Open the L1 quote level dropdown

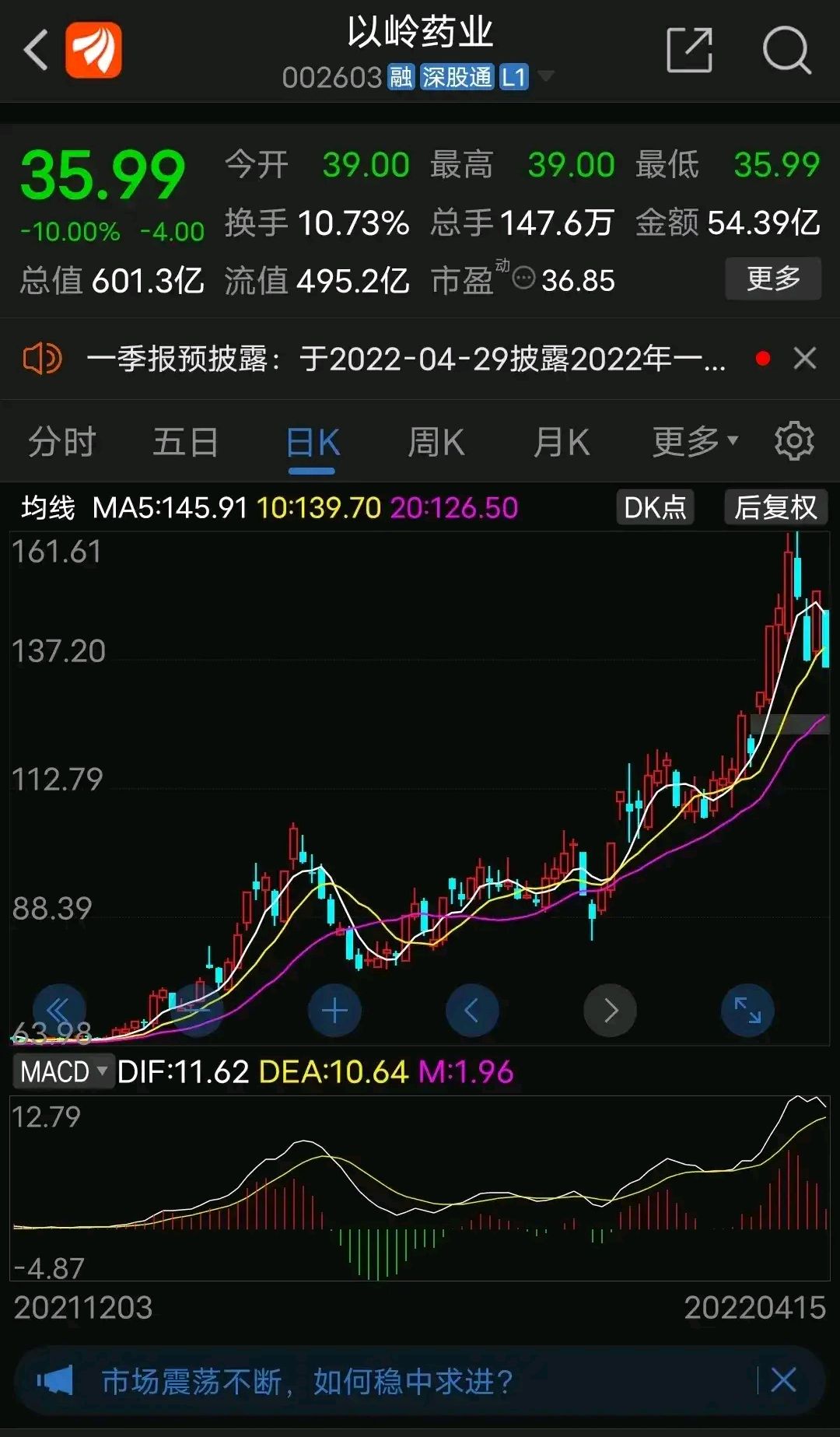513,77
